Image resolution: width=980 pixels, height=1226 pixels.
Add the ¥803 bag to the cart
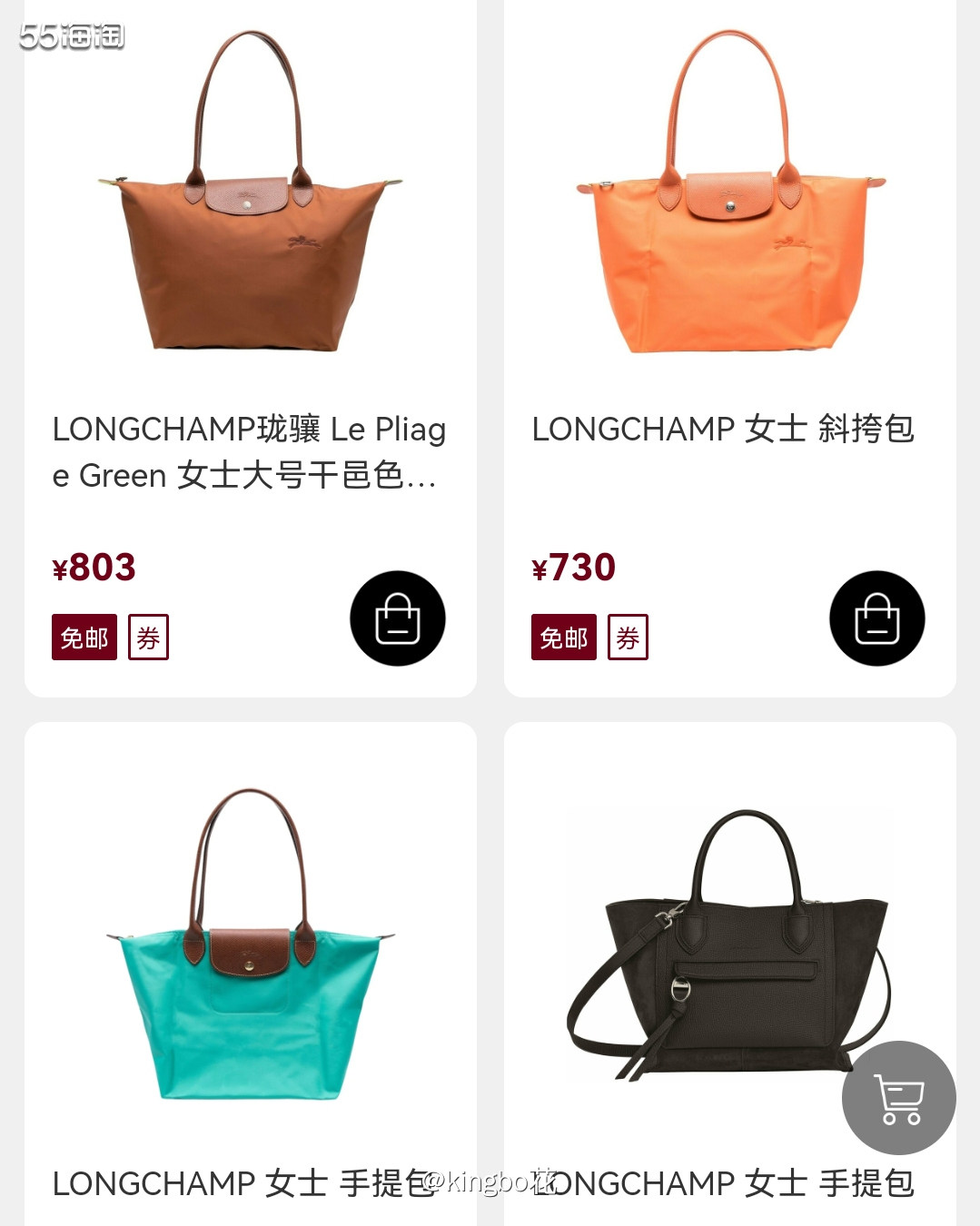397,618
